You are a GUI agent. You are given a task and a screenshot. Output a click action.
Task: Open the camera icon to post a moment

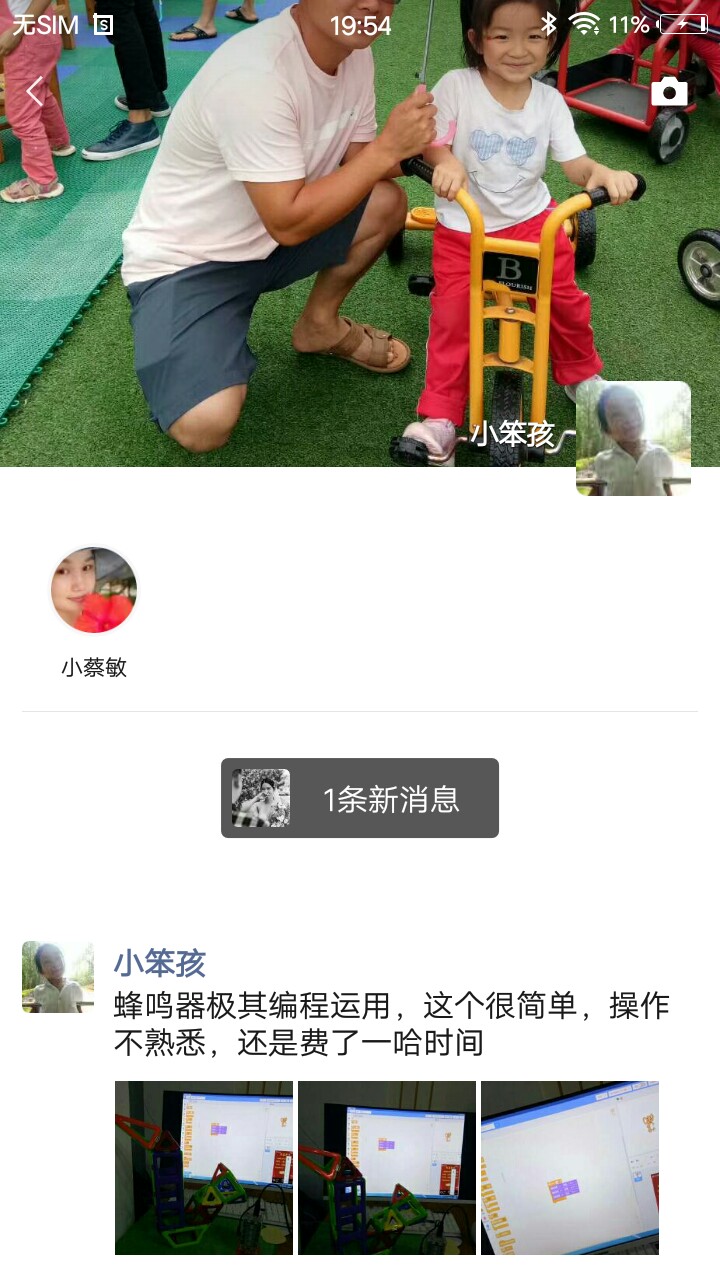click(669, 91)
